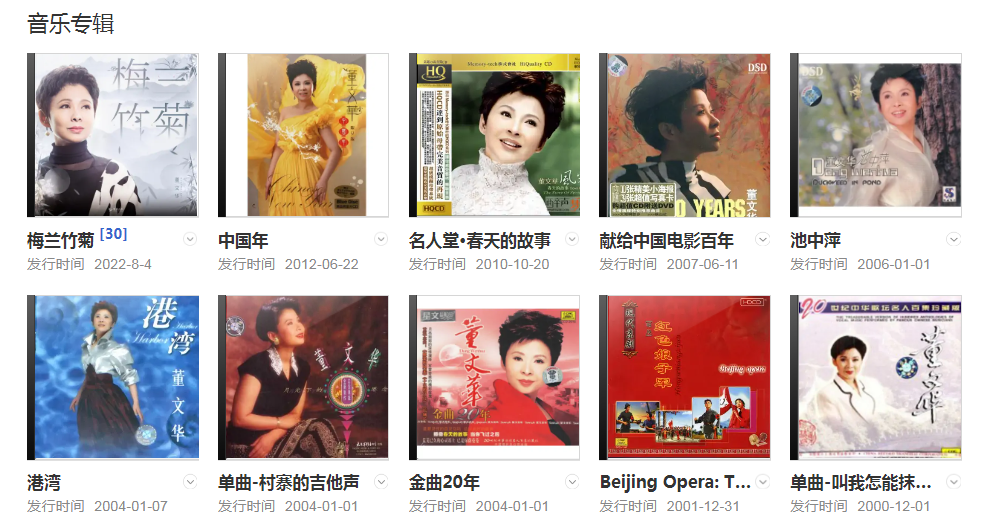
Task: Expand details arrow beside Beijing Opera title
Action: [763, 481]
